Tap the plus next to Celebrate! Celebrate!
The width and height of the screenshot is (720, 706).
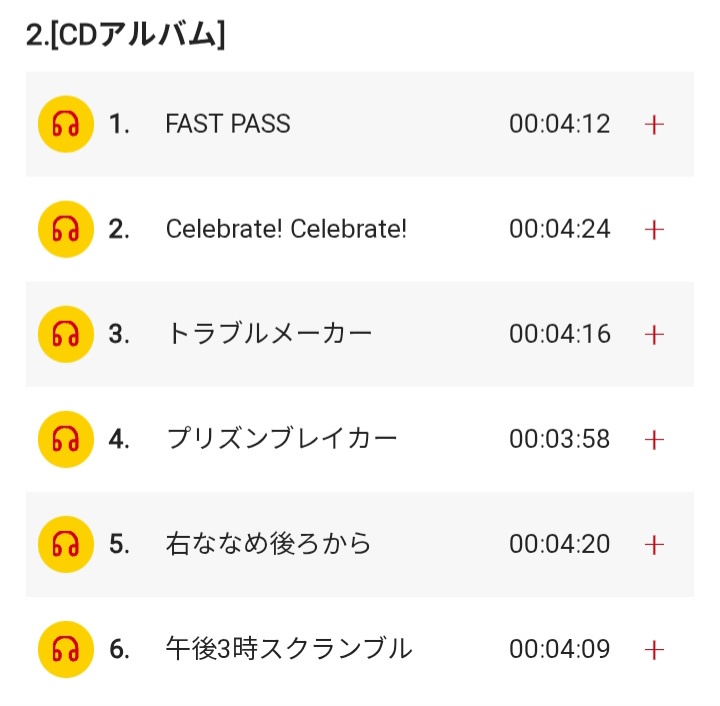(654, 229)
